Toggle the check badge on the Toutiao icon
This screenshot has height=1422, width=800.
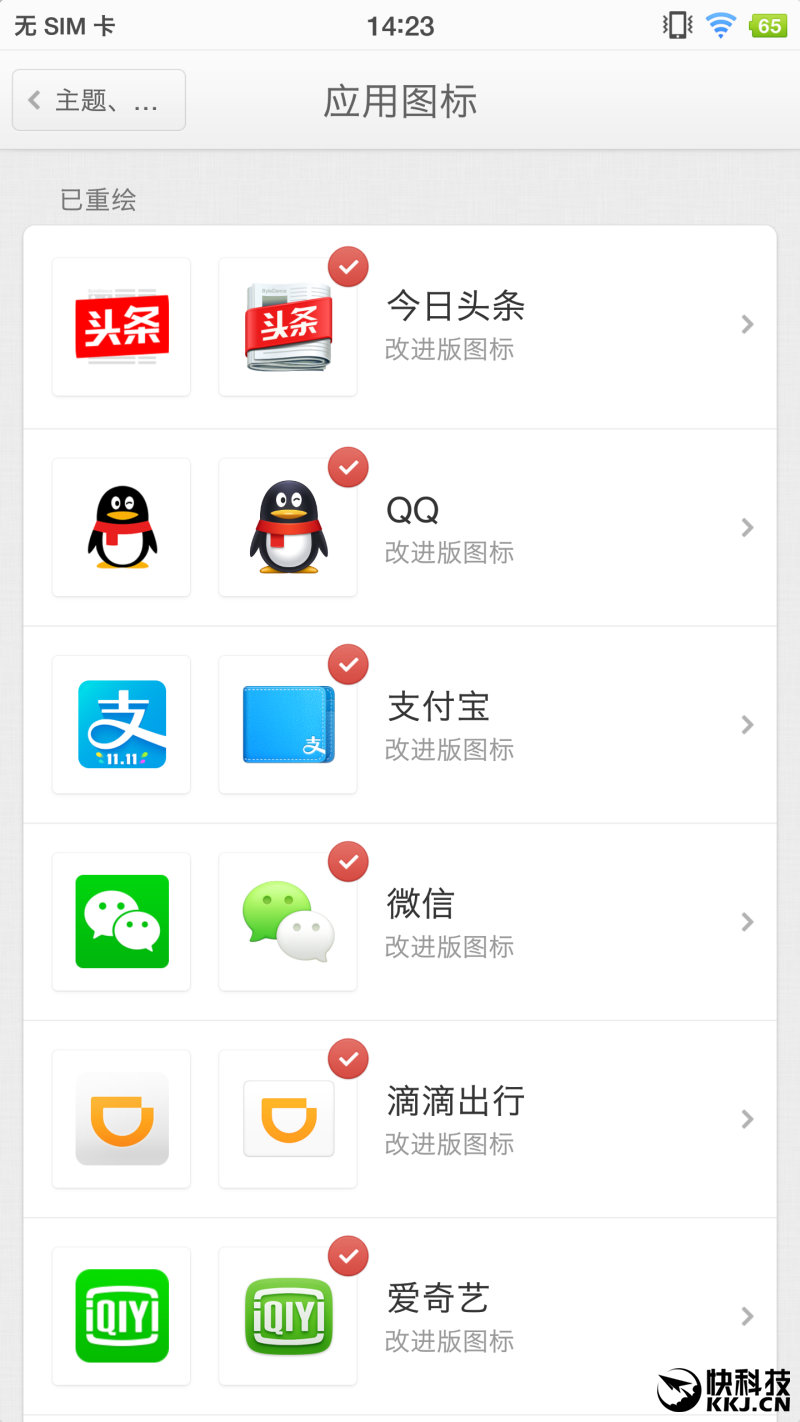click(x=347, y=266)
